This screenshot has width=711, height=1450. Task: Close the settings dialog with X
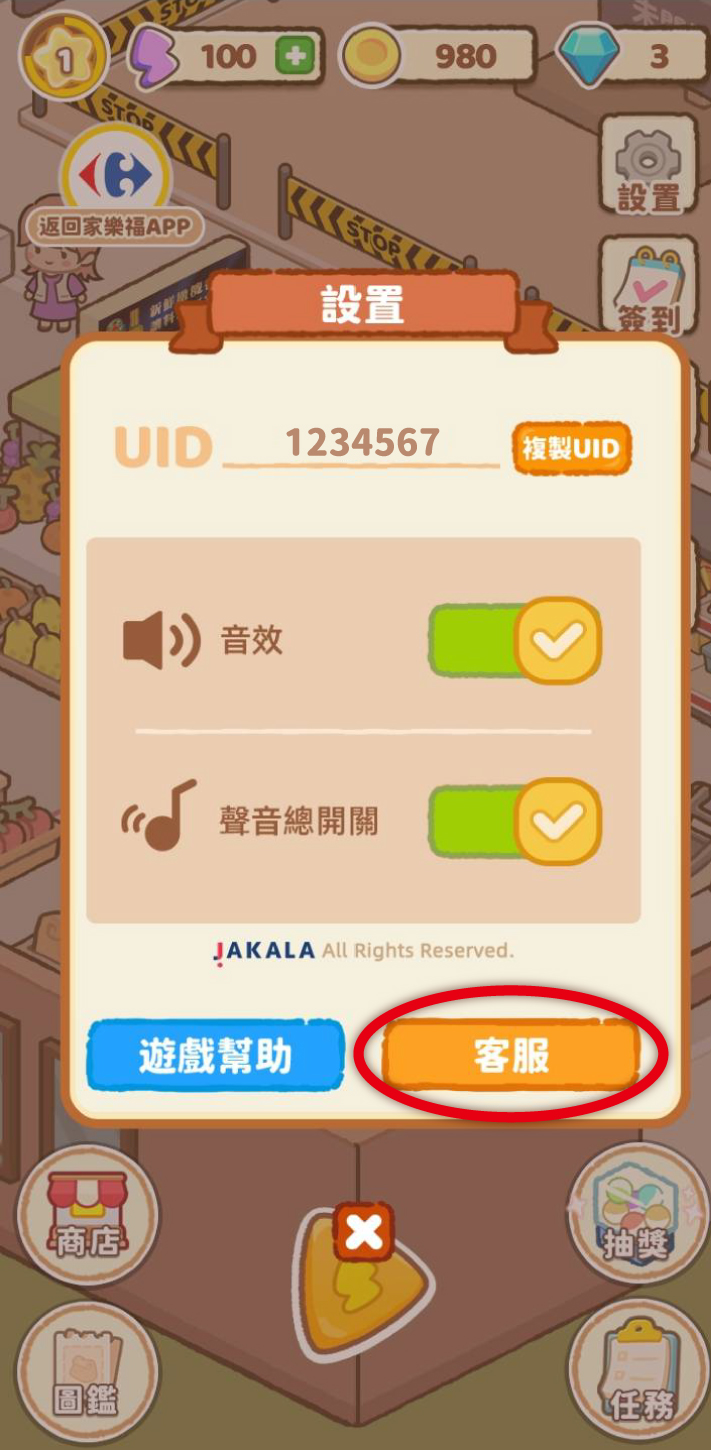[364, 1233]
